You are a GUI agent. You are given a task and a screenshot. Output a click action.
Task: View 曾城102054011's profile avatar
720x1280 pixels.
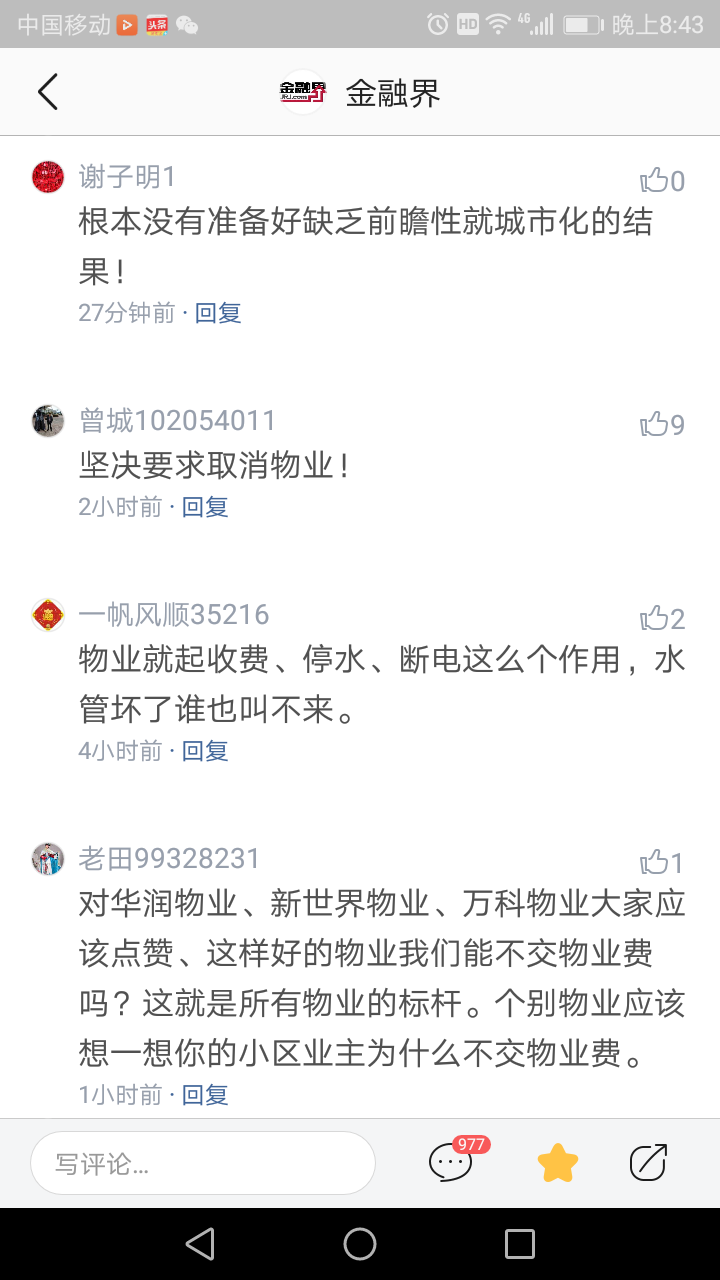[48, 421]
